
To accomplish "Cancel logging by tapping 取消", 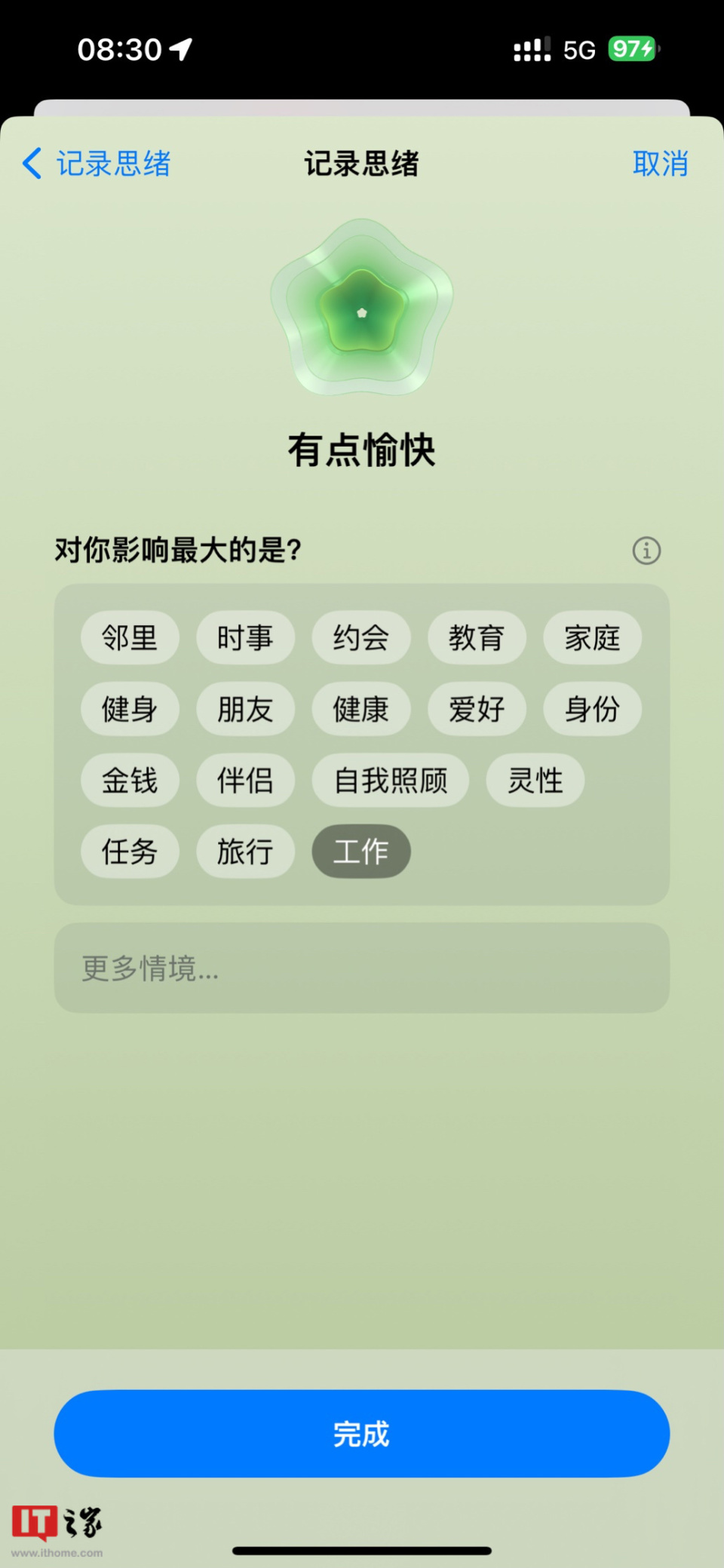I will [661, 163].
